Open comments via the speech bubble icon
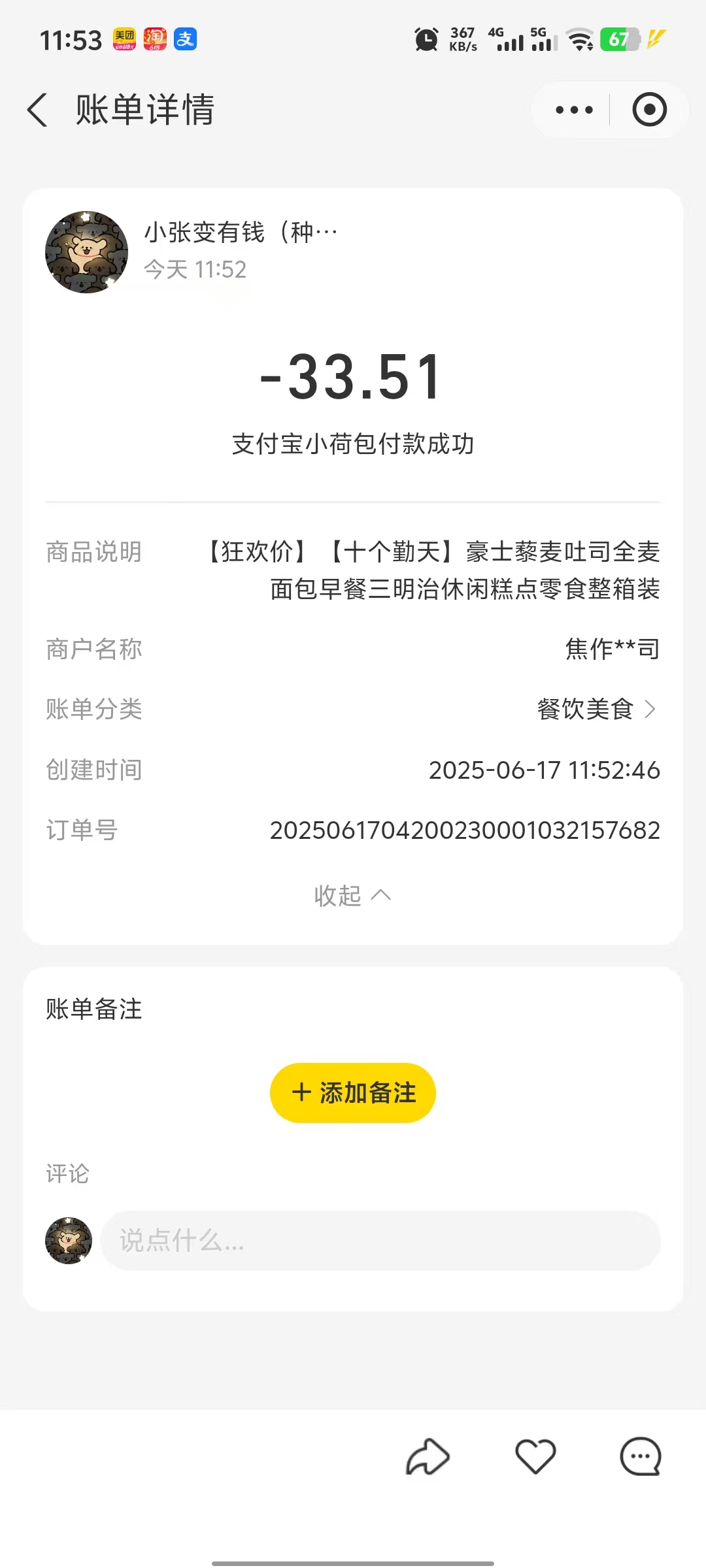Viewport: 706px width, 1568px height. click(641, 1456)
